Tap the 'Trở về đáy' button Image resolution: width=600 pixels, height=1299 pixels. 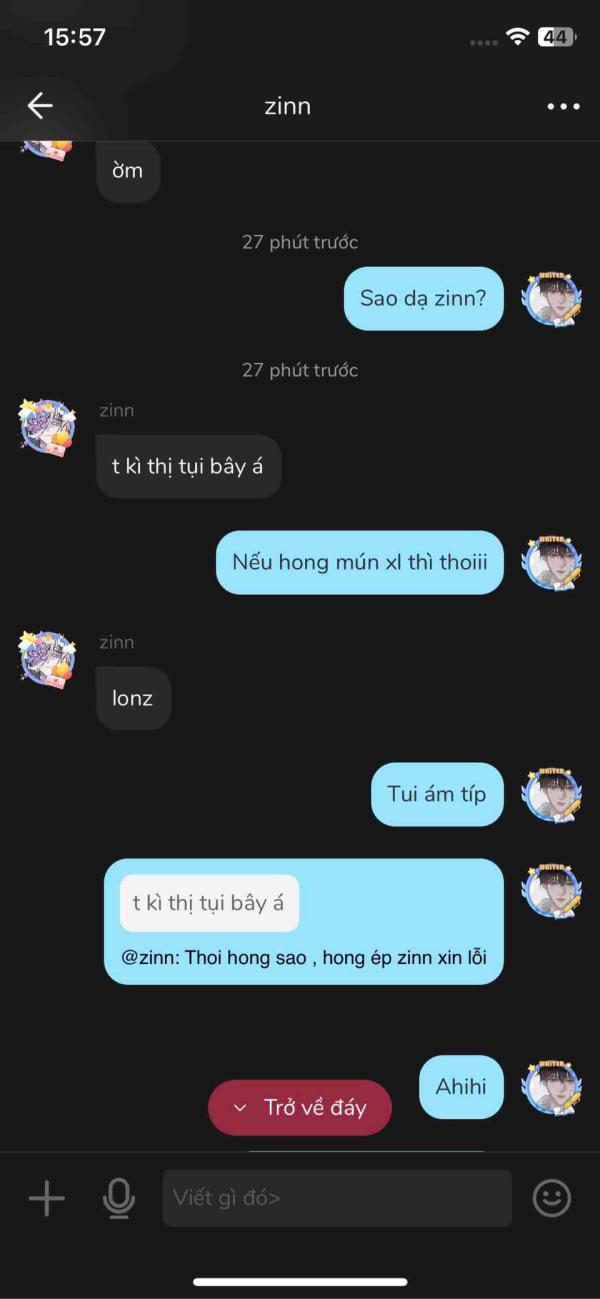(x=300, y=1107)
